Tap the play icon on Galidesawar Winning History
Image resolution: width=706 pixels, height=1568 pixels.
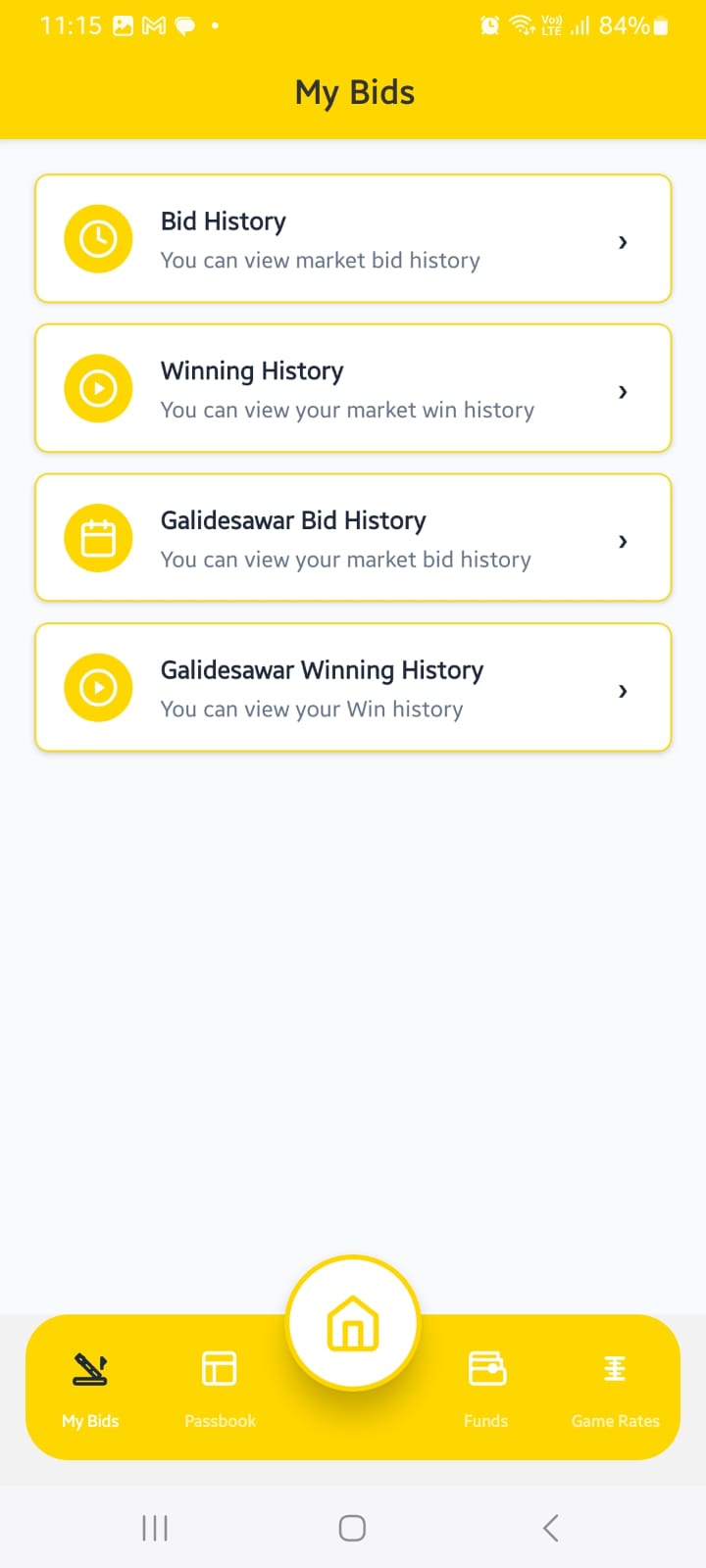click(x=98, y=687)
